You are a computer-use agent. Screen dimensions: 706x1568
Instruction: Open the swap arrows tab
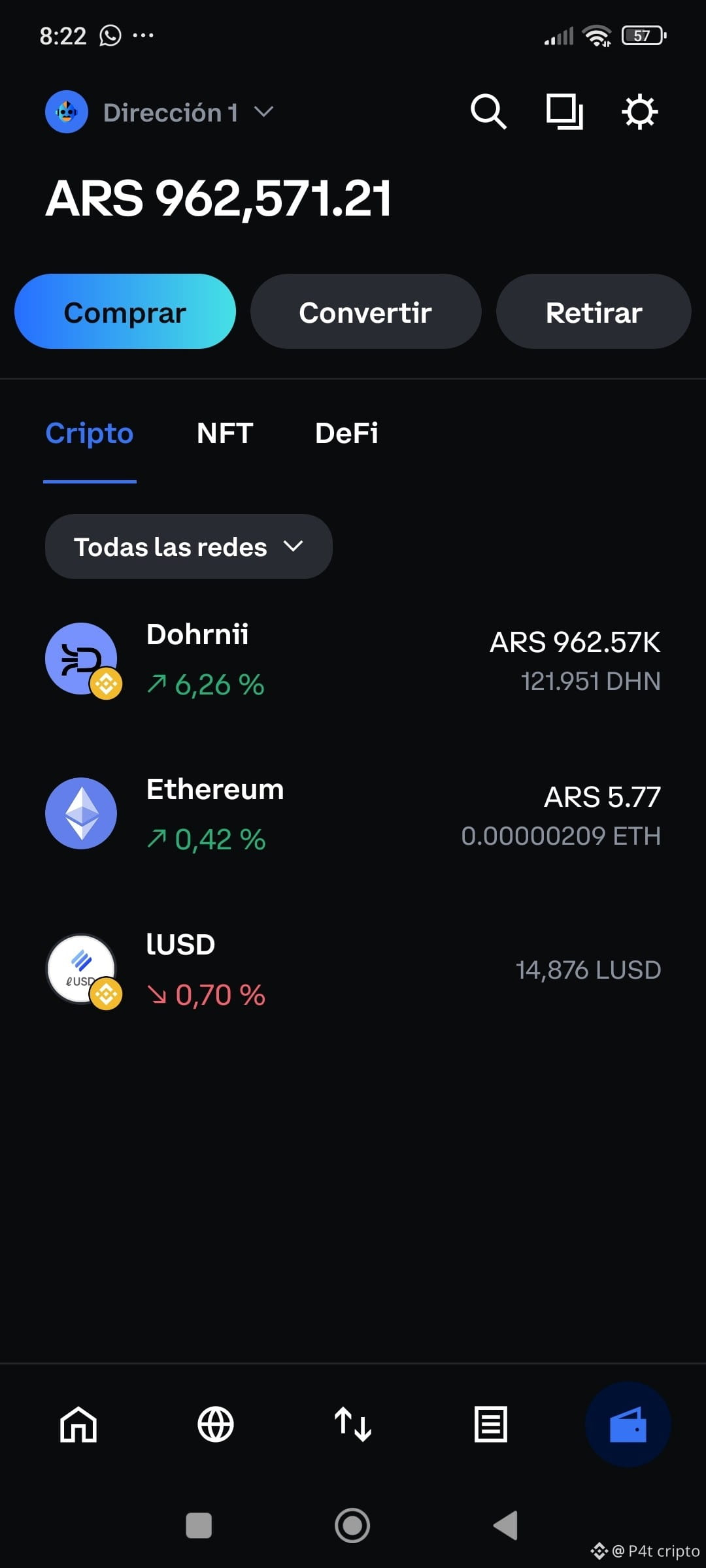(x=353, y=1424)
